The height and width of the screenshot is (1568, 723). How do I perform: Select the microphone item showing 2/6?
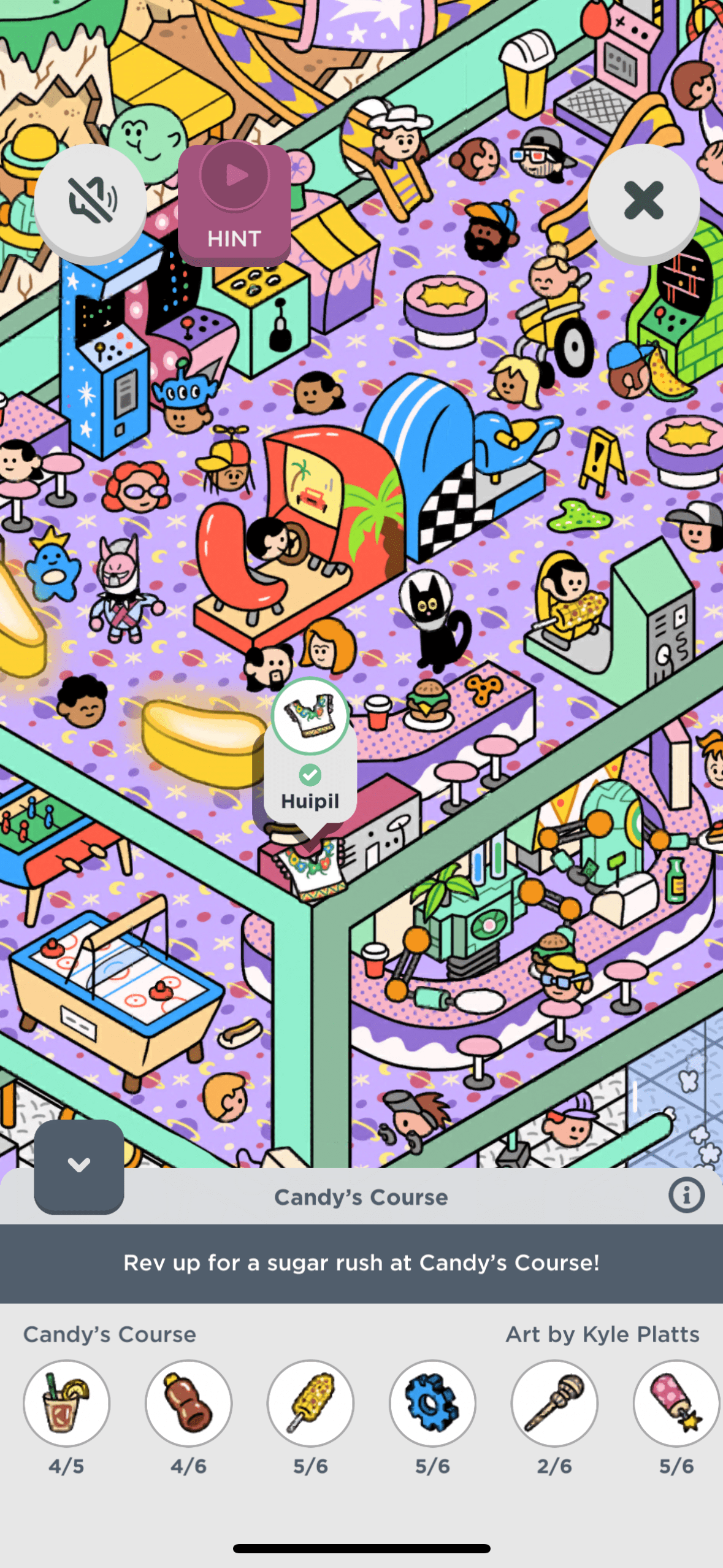[x=554, y=1404]
